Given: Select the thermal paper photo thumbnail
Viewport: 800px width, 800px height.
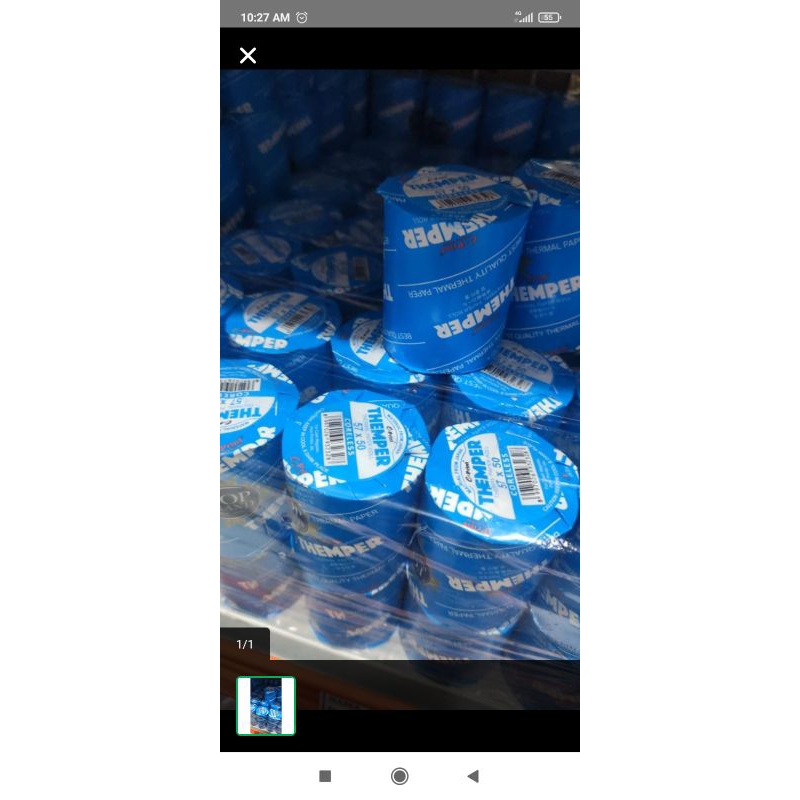Looking at the screenshot, I should (266, 706).
